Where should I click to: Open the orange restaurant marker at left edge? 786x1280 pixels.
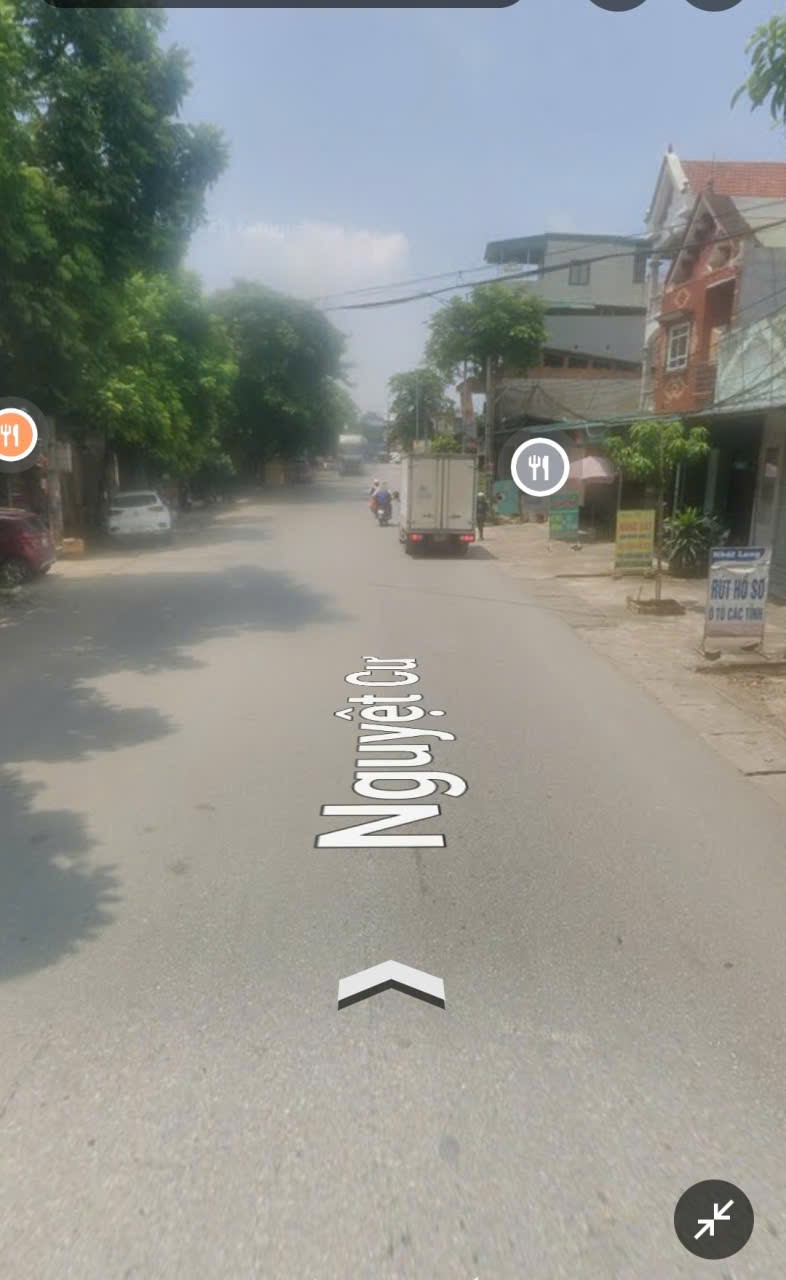click(14, 435)
